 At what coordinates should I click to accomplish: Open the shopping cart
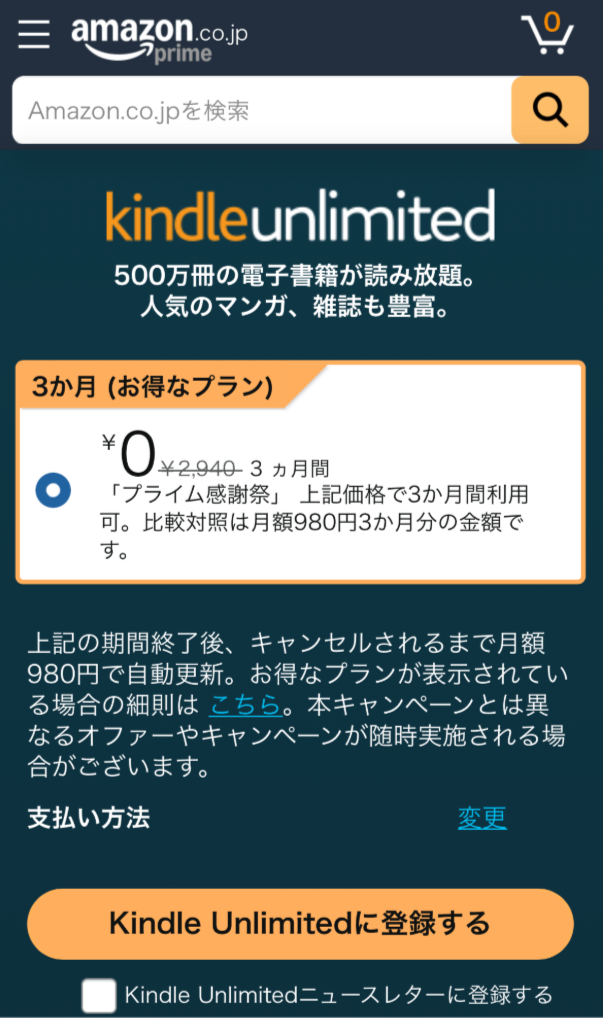[548, 34]
